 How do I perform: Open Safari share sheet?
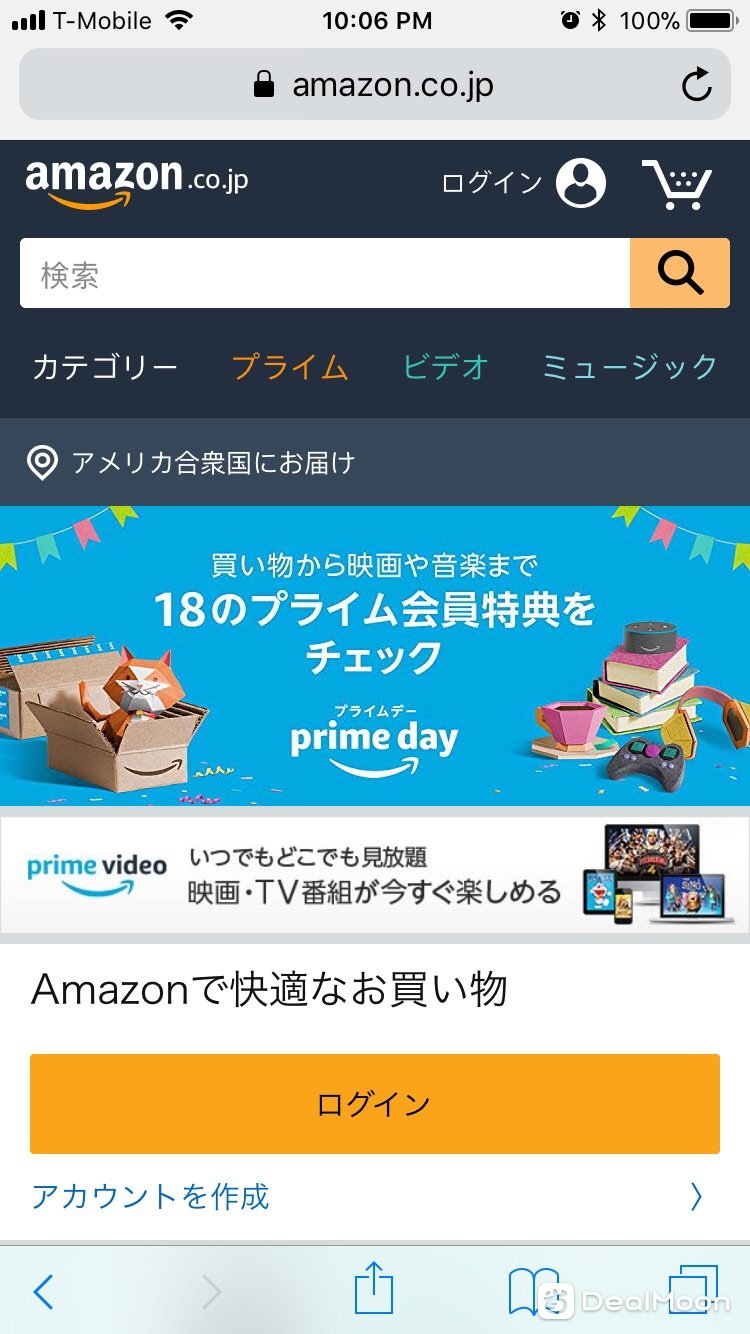374,1290
